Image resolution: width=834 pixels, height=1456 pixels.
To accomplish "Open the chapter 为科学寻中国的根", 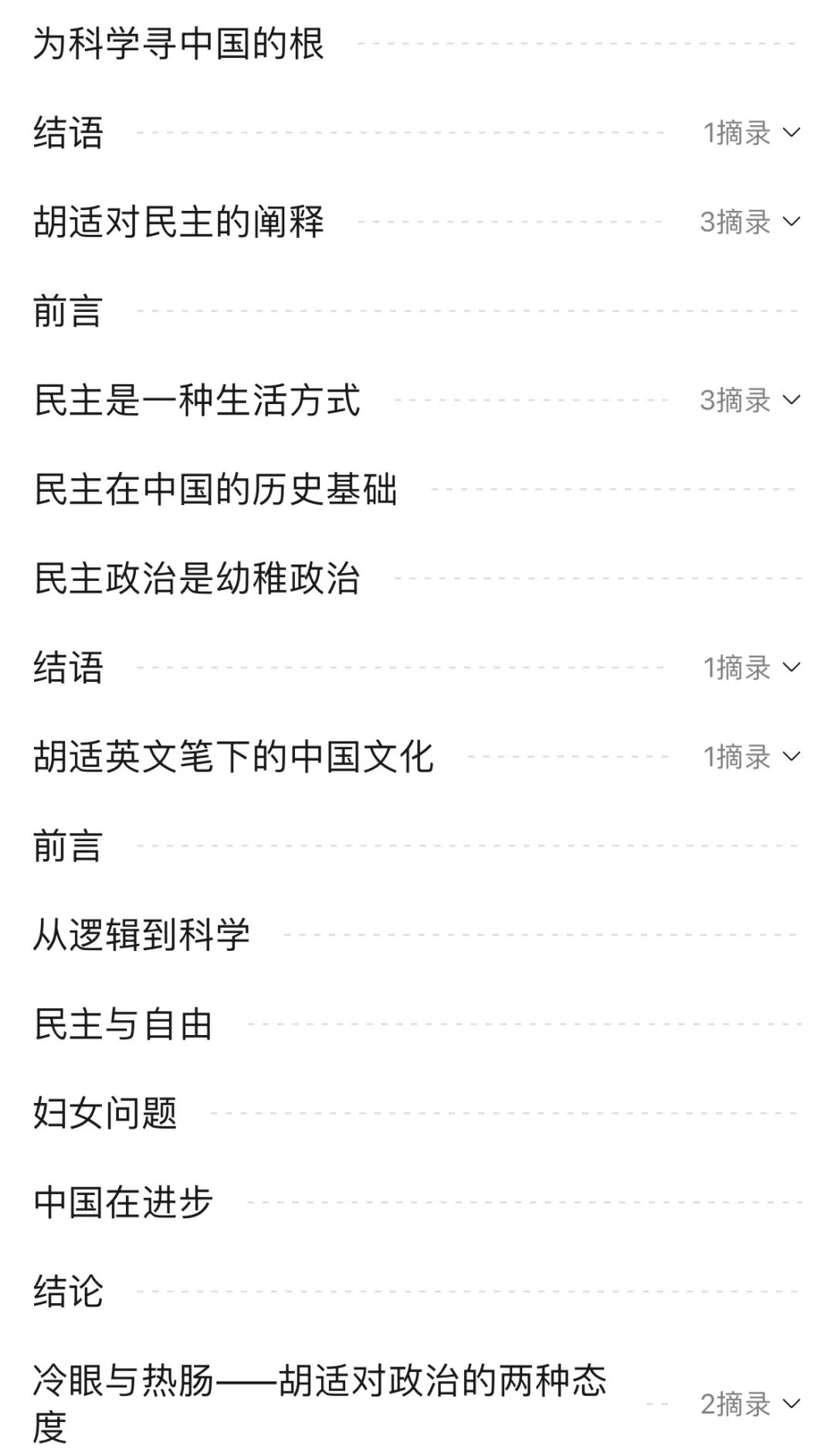I will point(178,42).
